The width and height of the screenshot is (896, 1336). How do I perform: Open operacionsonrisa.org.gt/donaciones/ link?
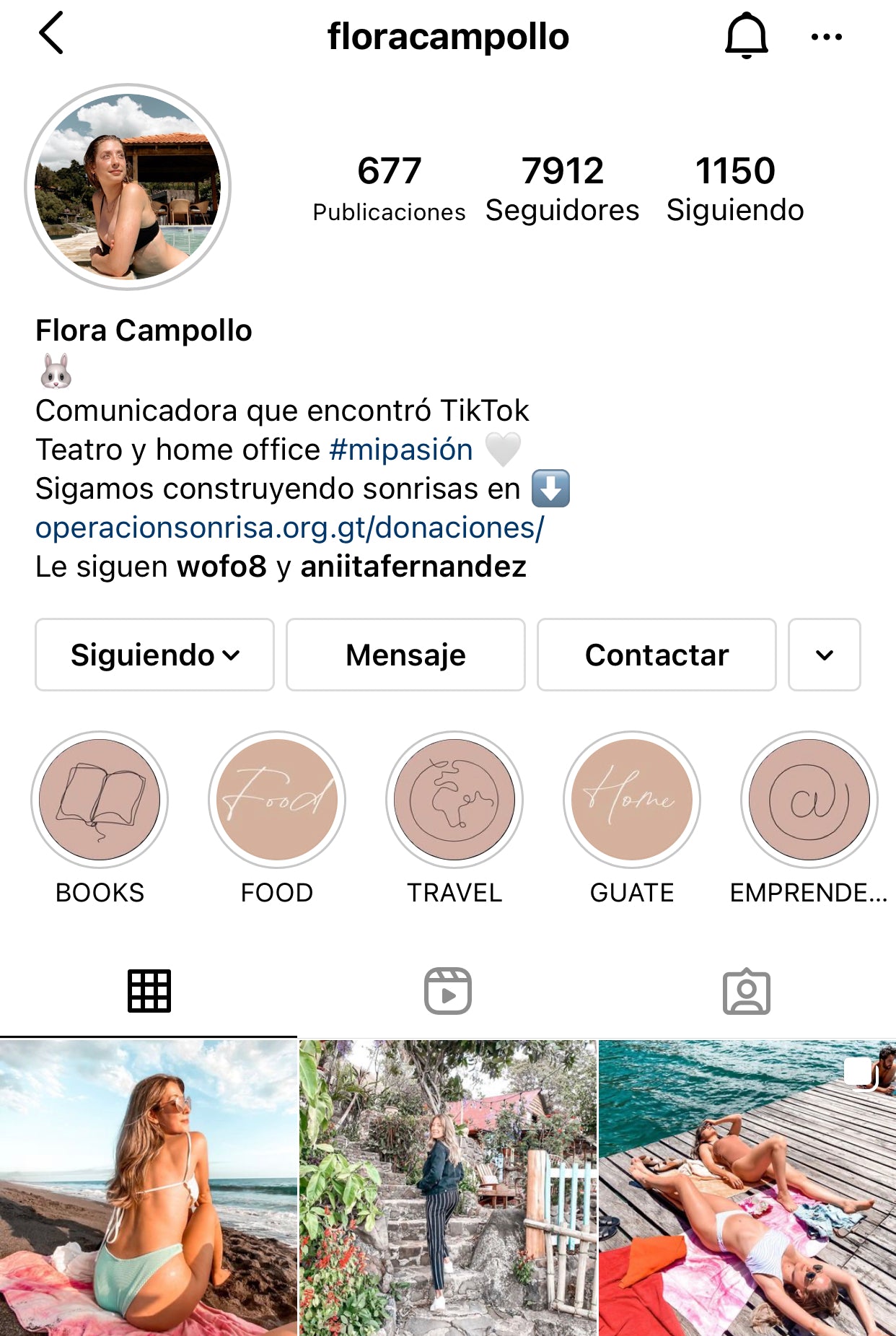(x=289, y=528)
